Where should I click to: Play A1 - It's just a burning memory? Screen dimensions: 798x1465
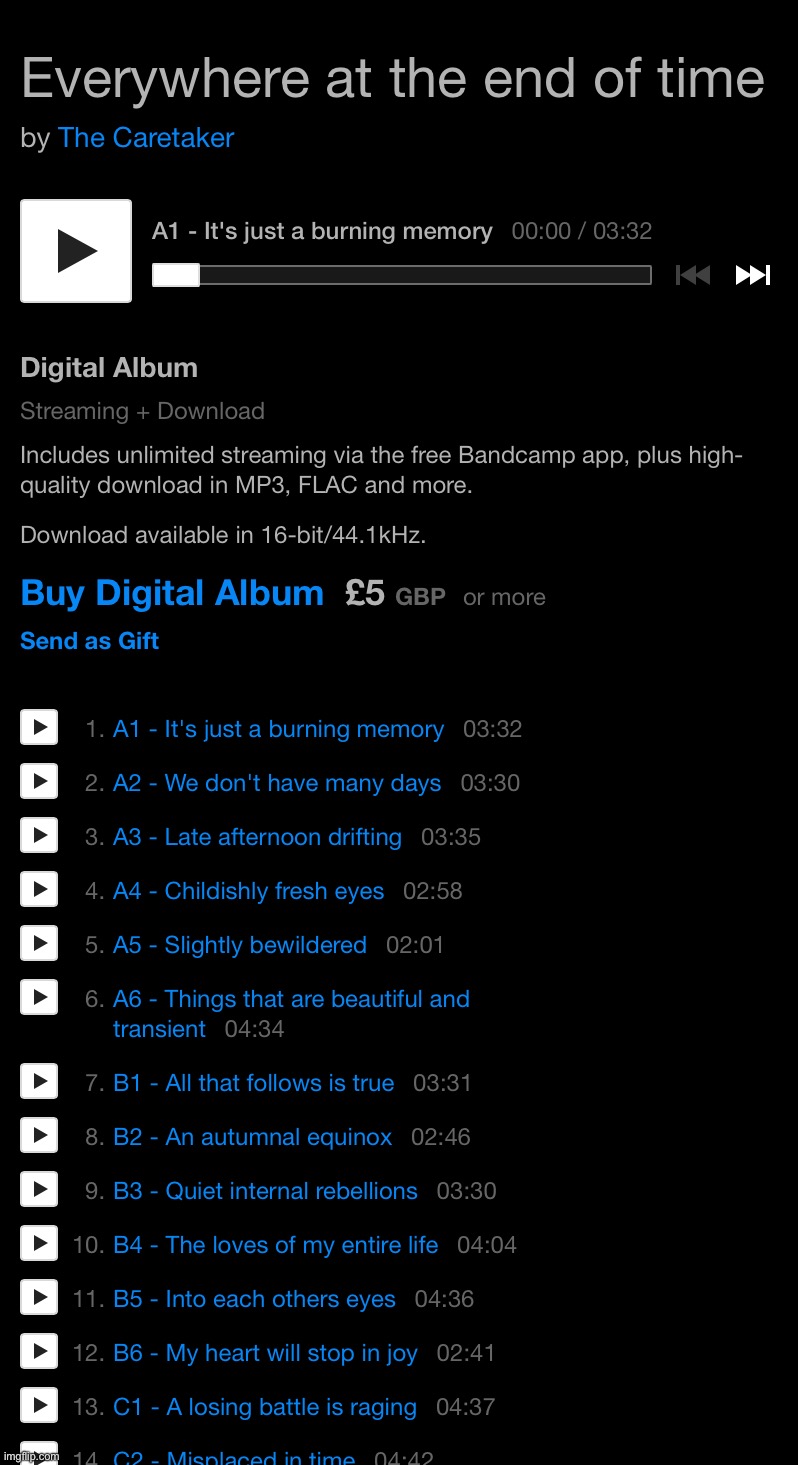[x=39, y=727]
